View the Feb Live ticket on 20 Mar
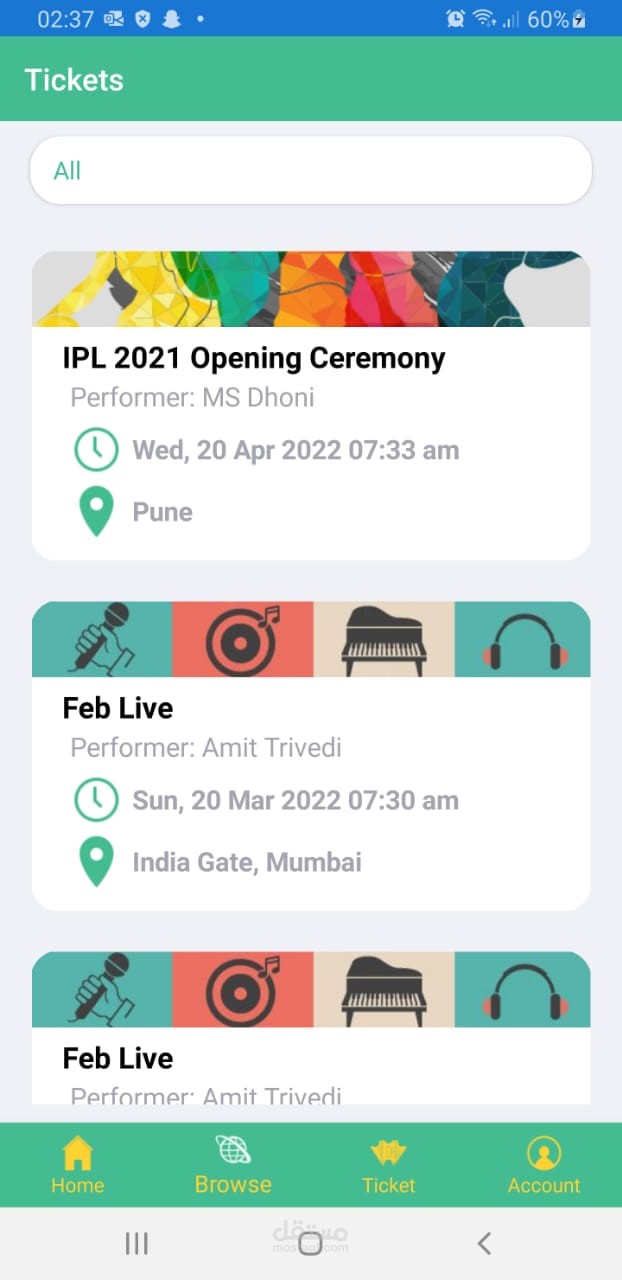 click(310, 755)
